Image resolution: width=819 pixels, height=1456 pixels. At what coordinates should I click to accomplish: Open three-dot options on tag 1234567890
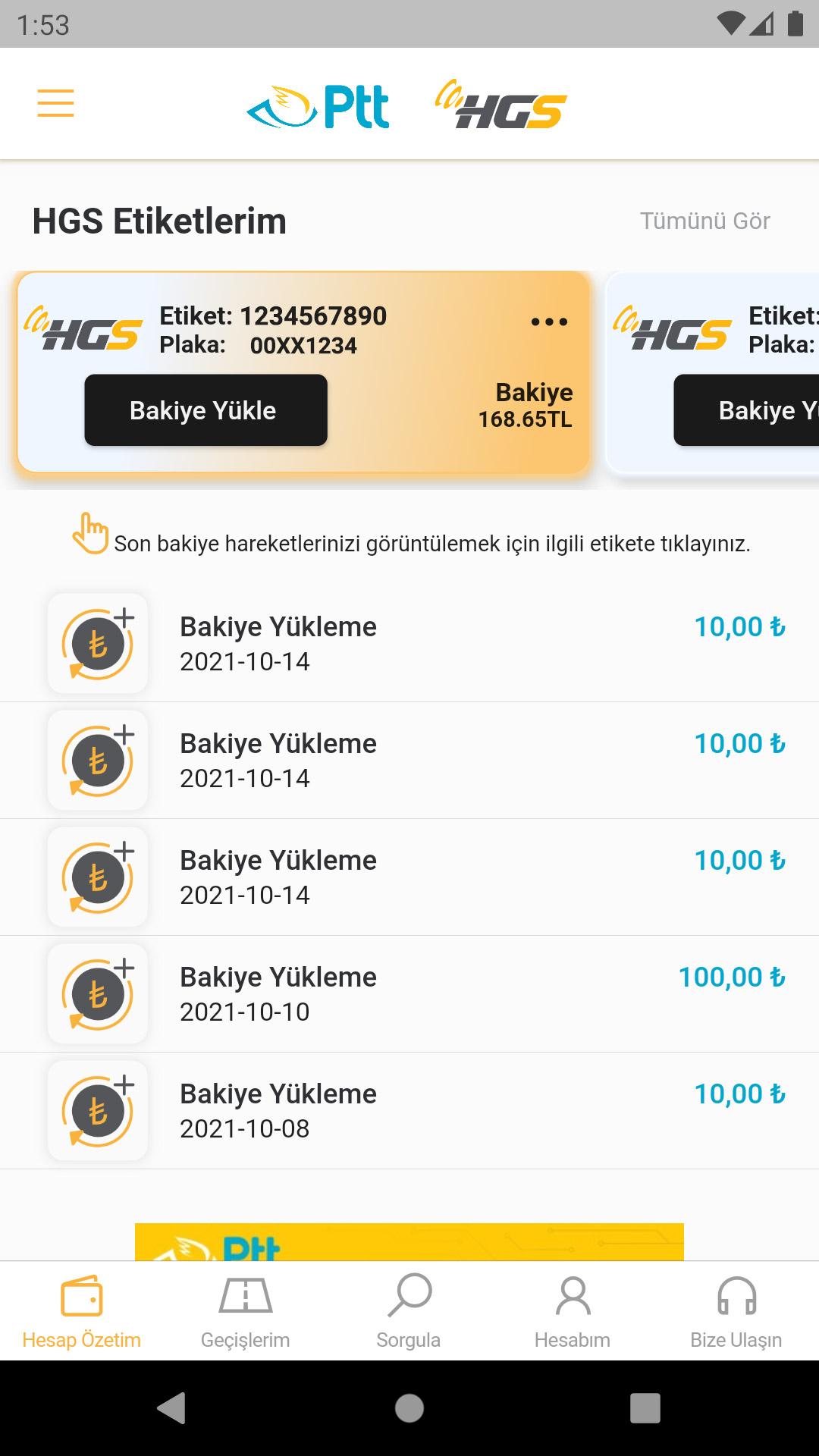(549, 322)
